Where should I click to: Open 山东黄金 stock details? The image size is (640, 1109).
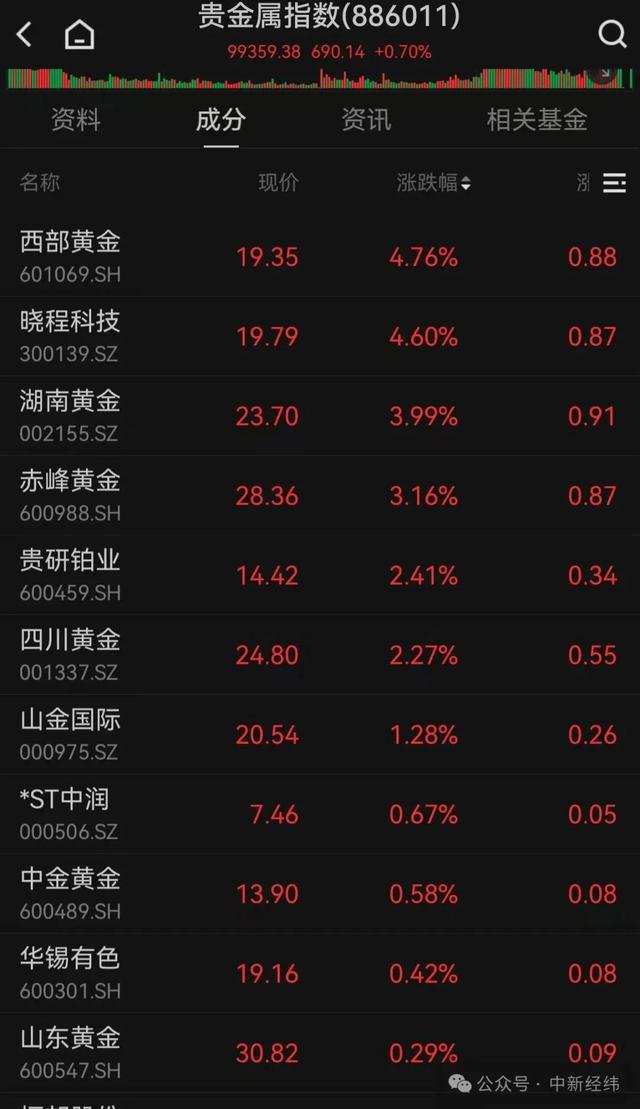70,1051
